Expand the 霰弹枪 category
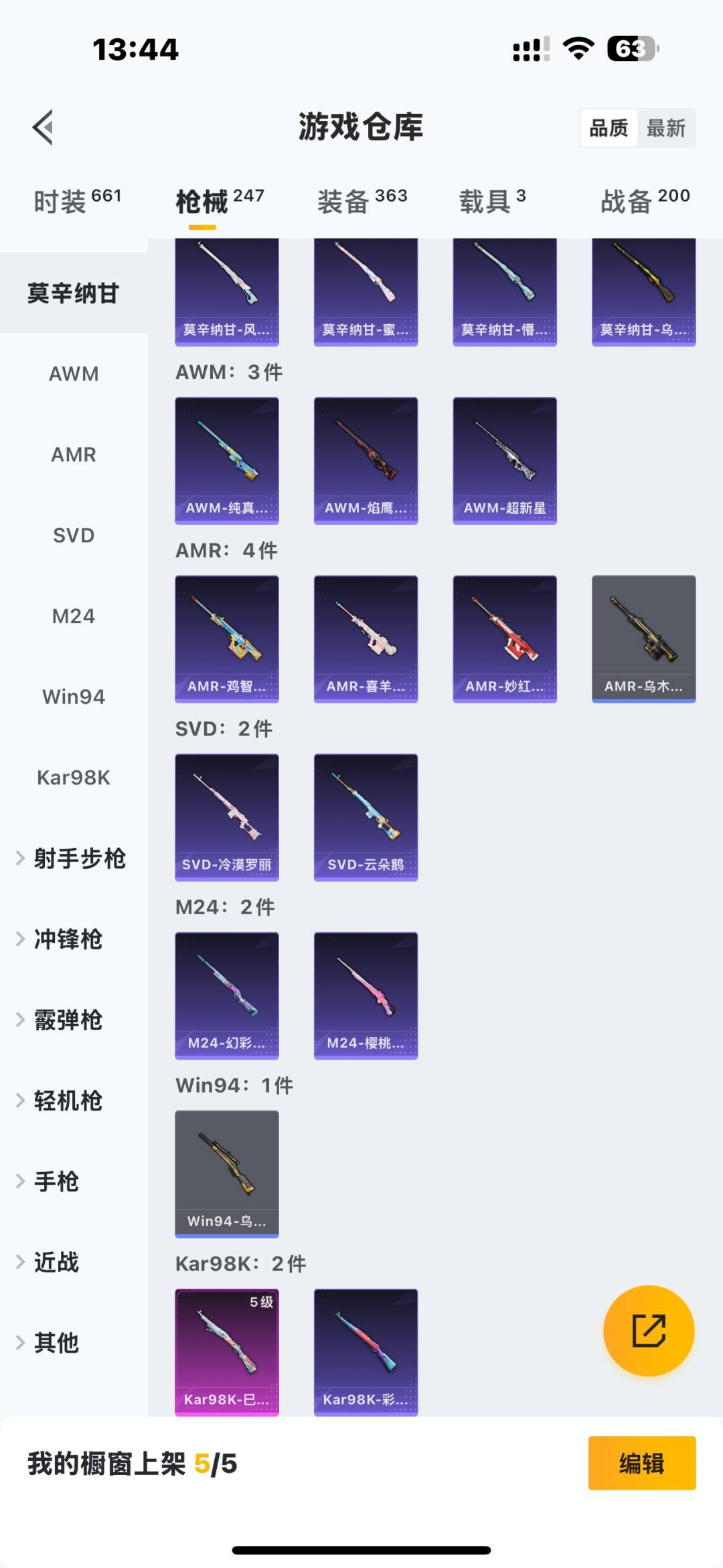The width and height of the screenshot is (723, 1568). pos(74,1020)
